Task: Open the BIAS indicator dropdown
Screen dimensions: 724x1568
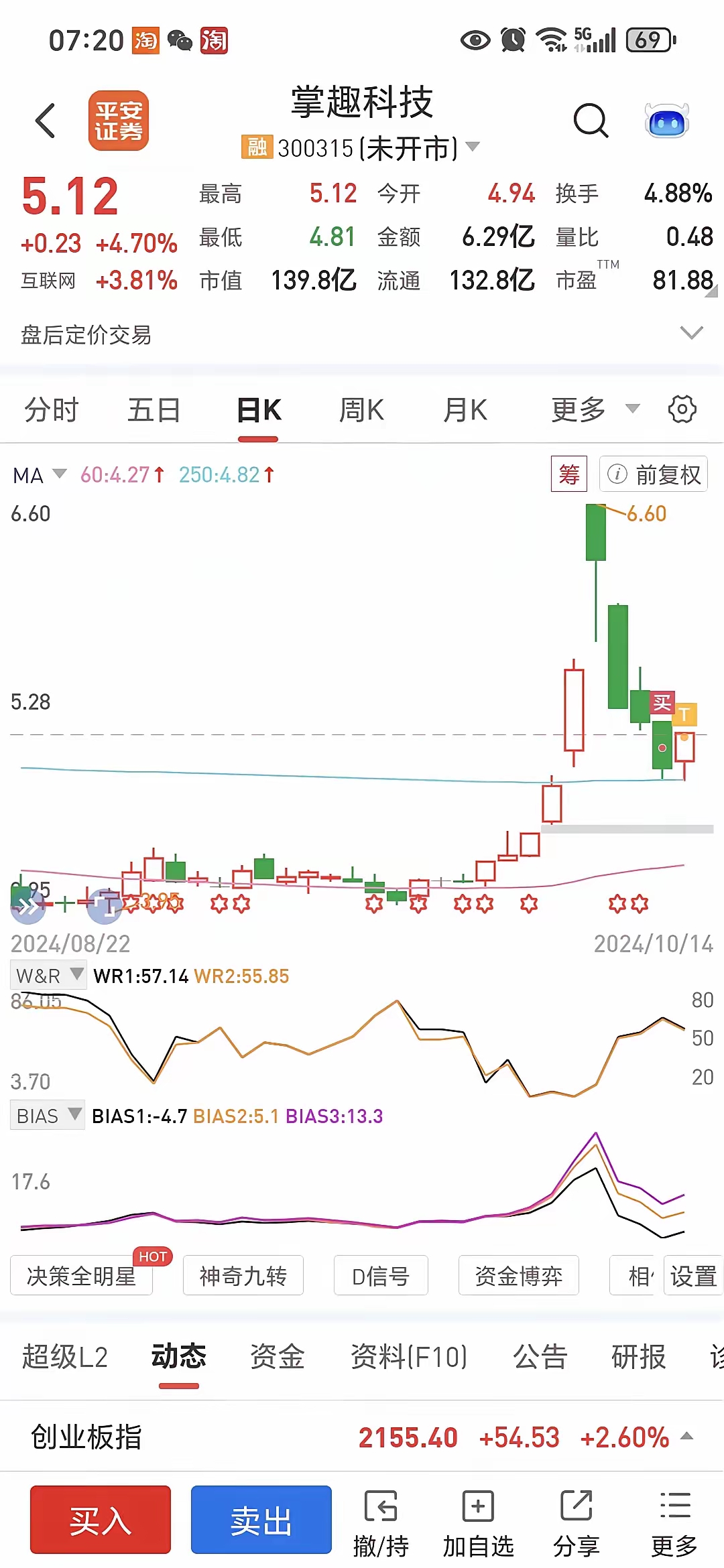Action: pos(48,1116)
